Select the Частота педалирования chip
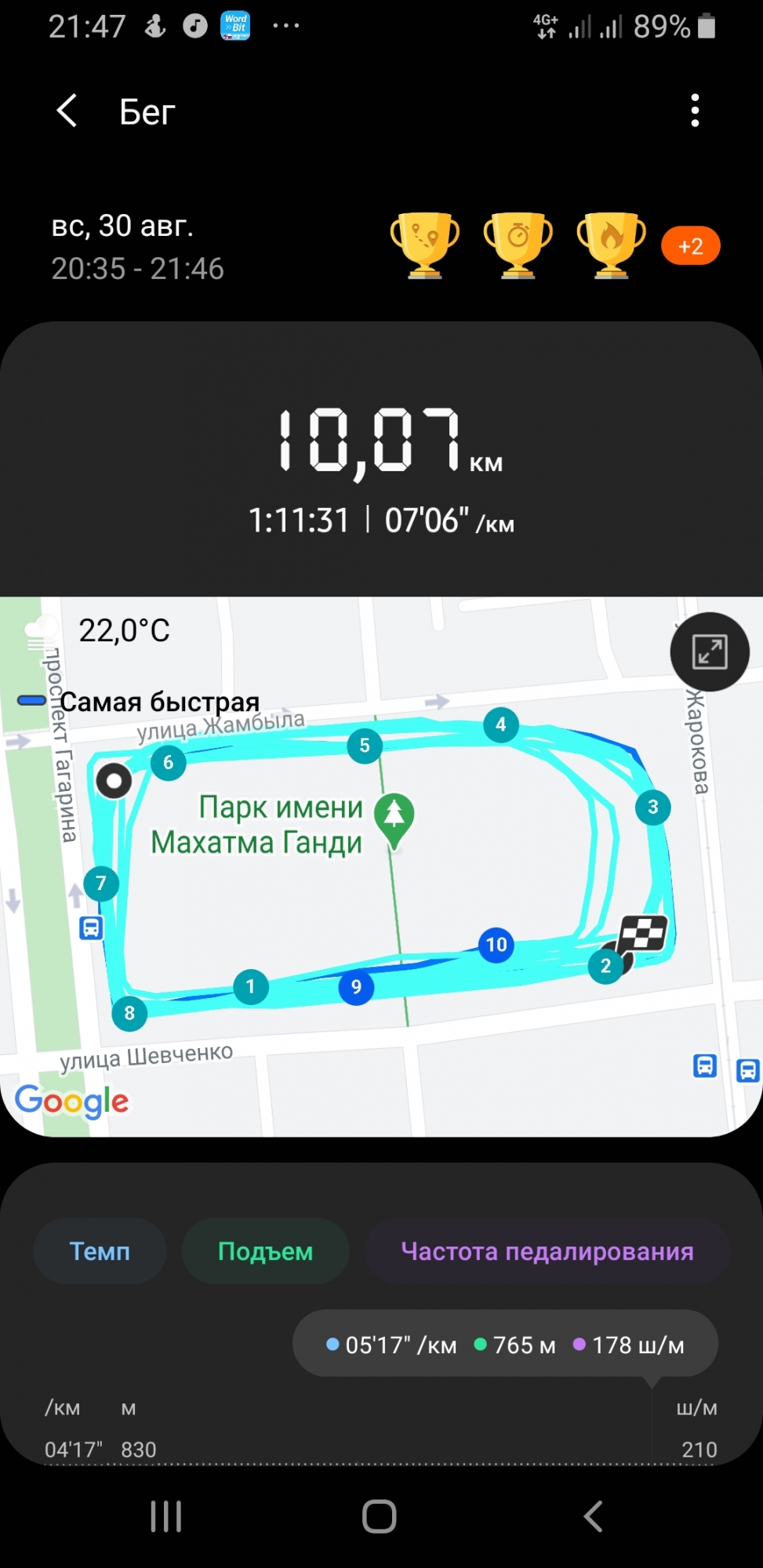 (x=547, y=1251)
